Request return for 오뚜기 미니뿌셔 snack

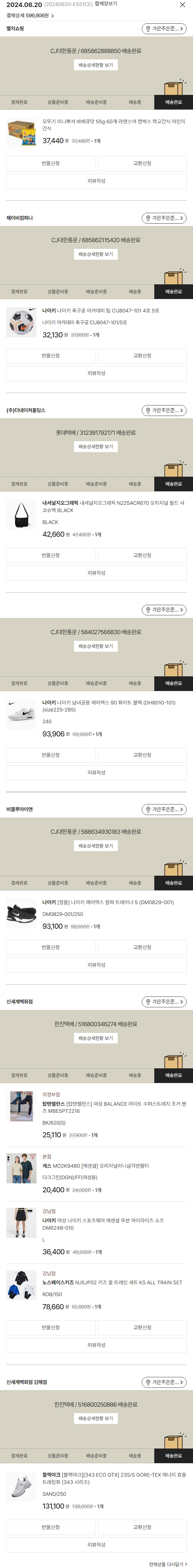tap(51, 163)
